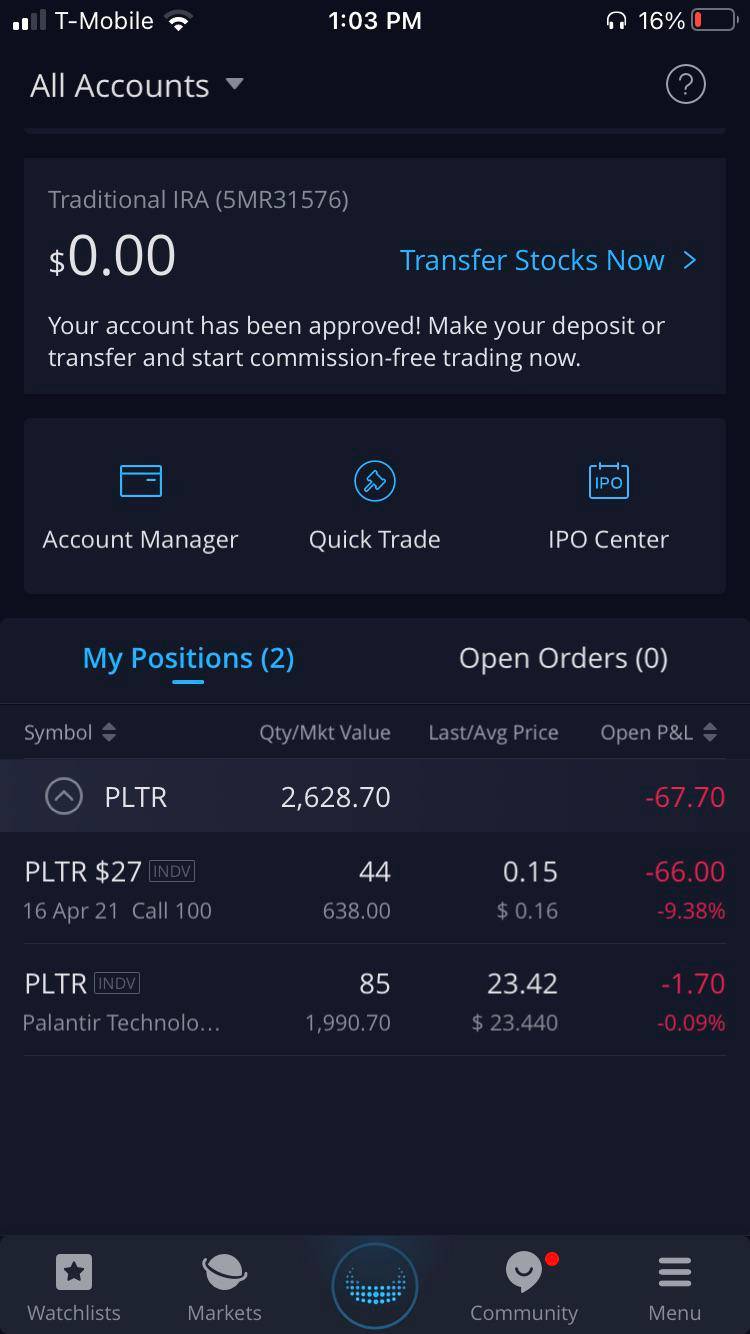Select the Palantir Technologies stock row

375,1000
